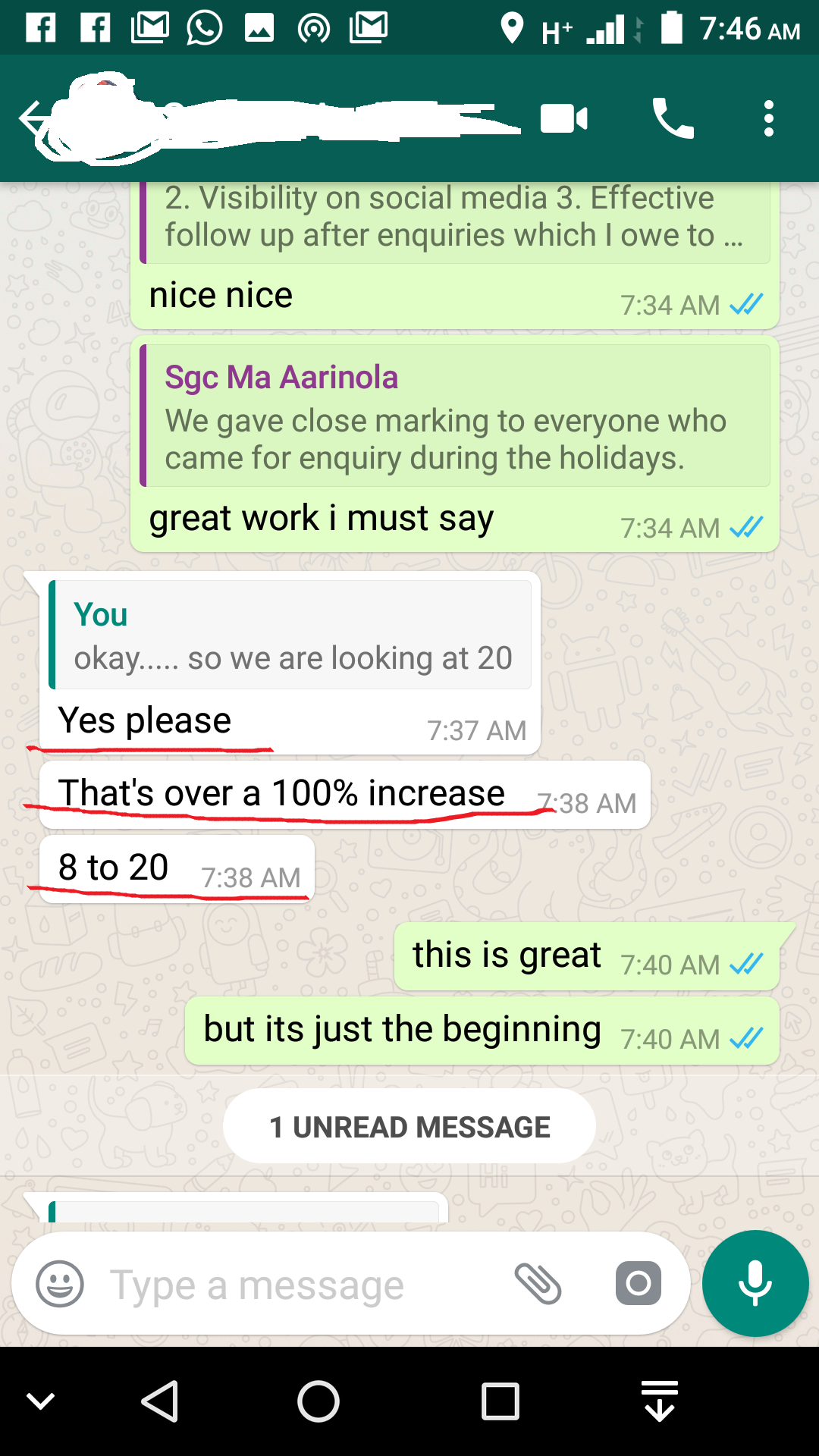
Task: Go back to the chat list
Action: click(33, 119)
